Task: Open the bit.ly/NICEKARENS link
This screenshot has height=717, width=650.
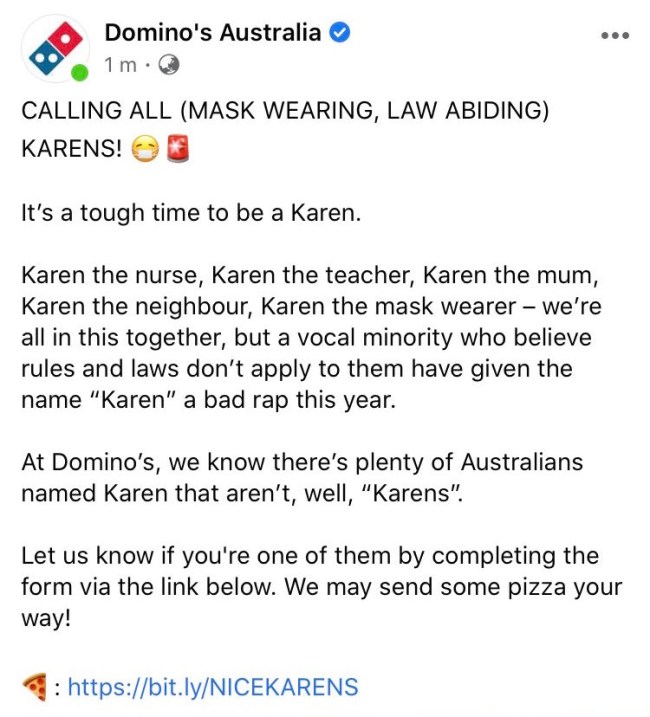Action: pyautogui.click(x=212, y=687)
